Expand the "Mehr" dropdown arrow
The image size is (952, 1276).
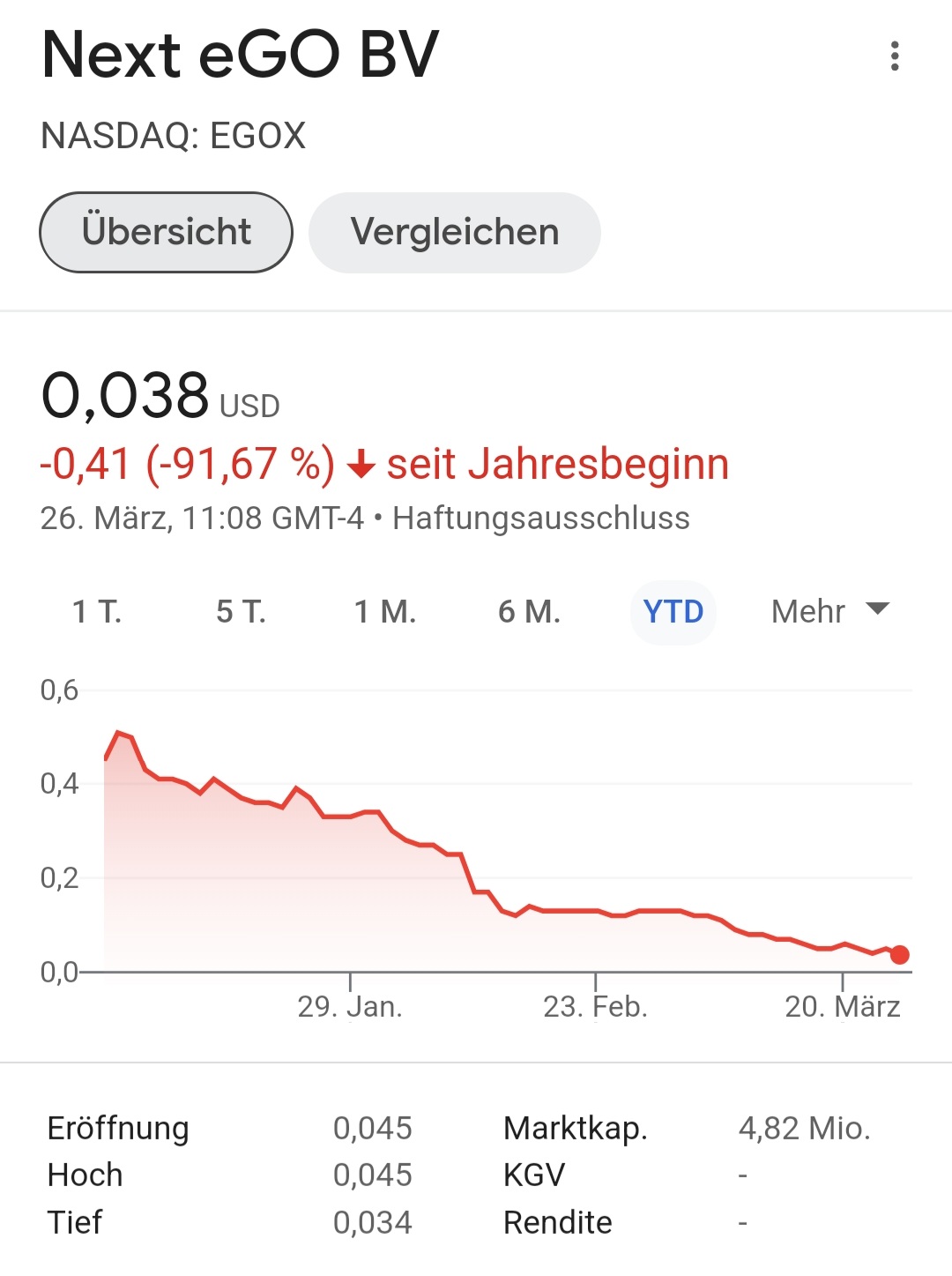tap(877, 609)
